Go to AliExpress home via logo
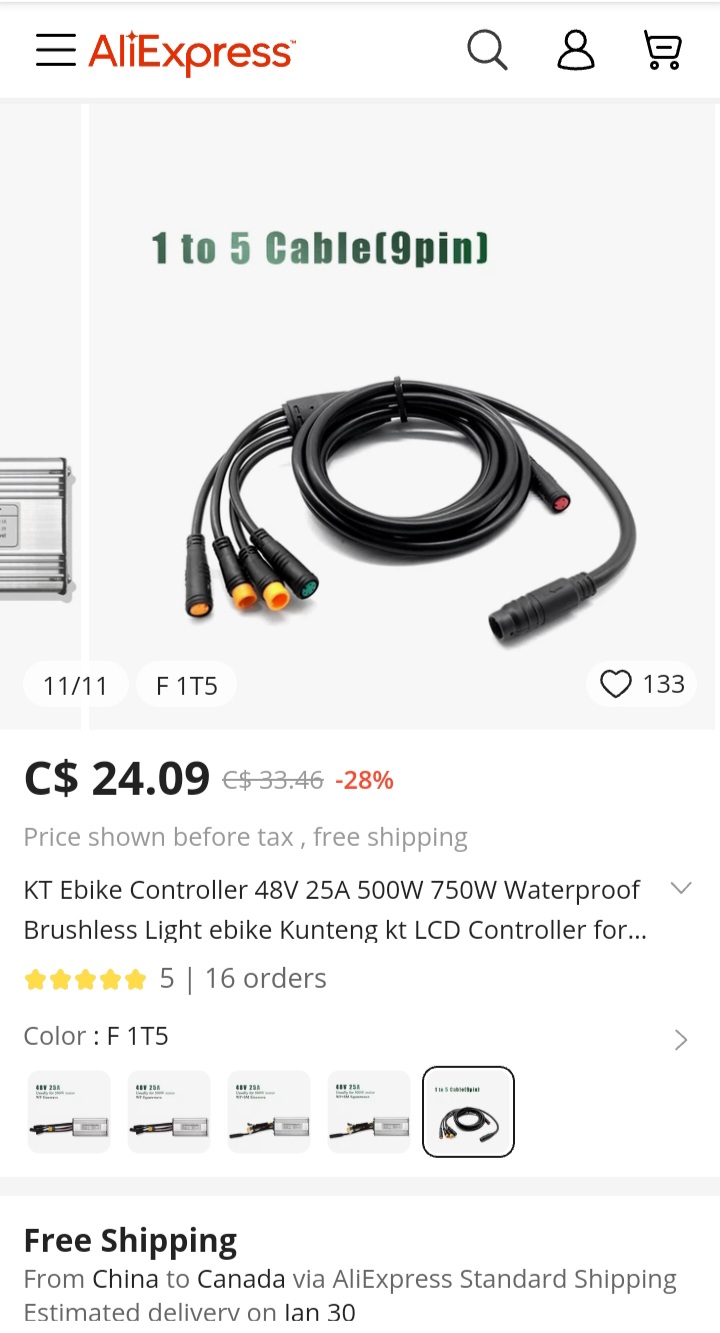Viewport: 720px width, 1333px height. (x=191, y=51)
